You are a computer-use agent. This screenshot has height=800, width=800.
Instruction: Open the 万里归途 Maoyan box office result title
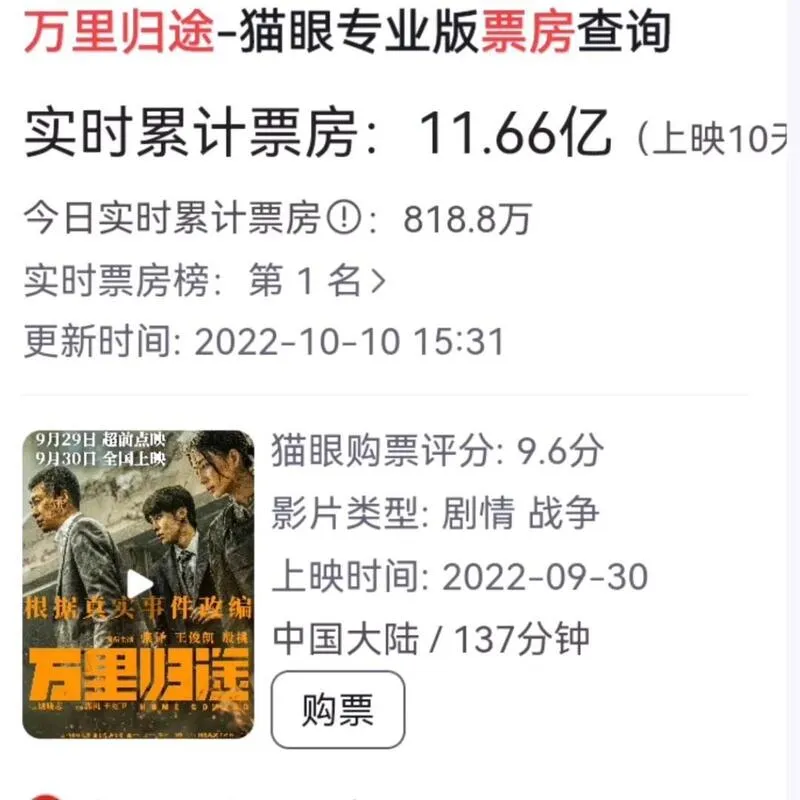click(345, 35)
